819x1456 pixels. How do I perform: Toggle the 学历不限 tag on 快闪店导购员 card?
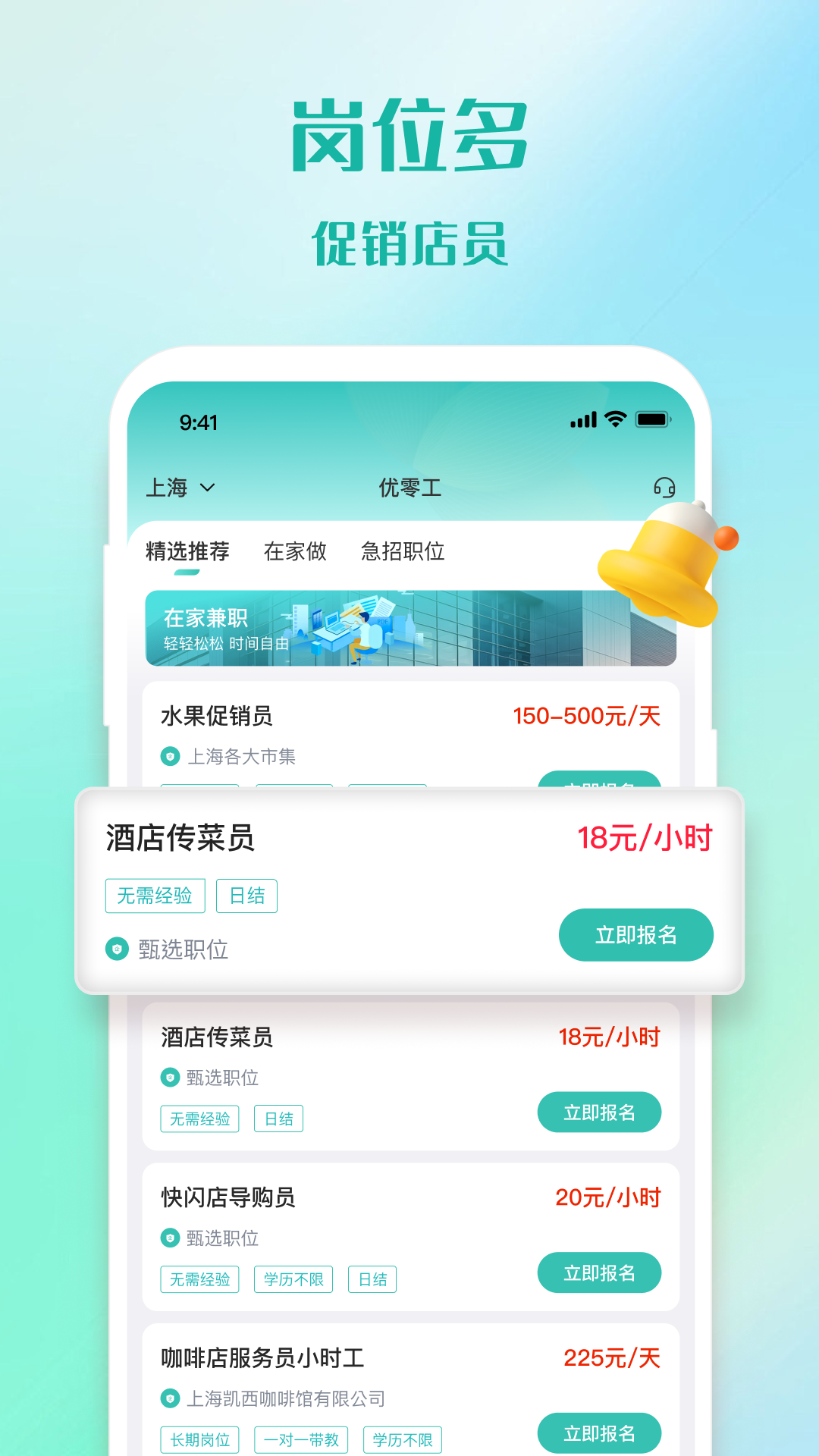point(293,1279)
